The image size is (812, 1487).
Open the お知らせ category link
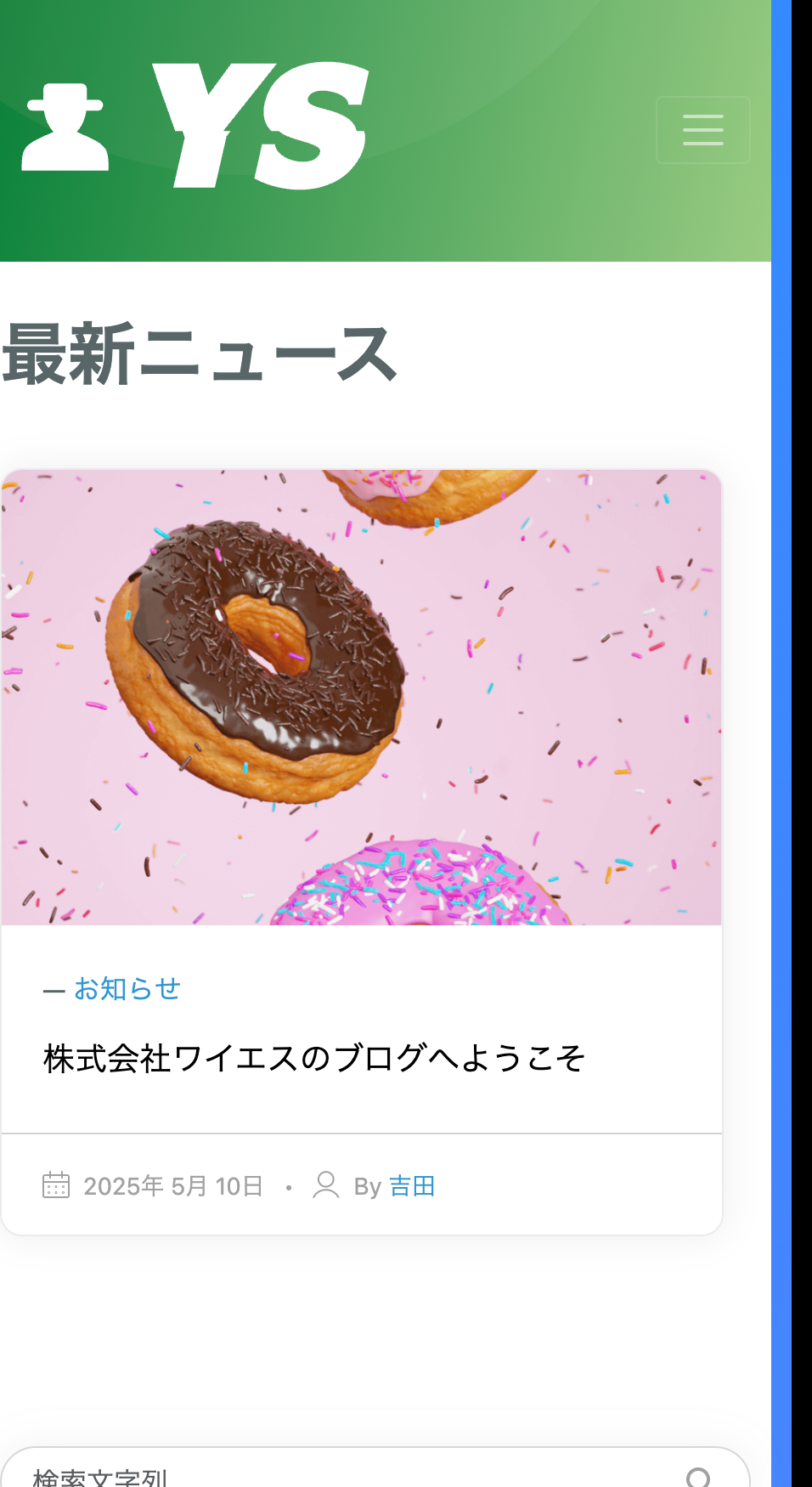(x=127, y=989)
